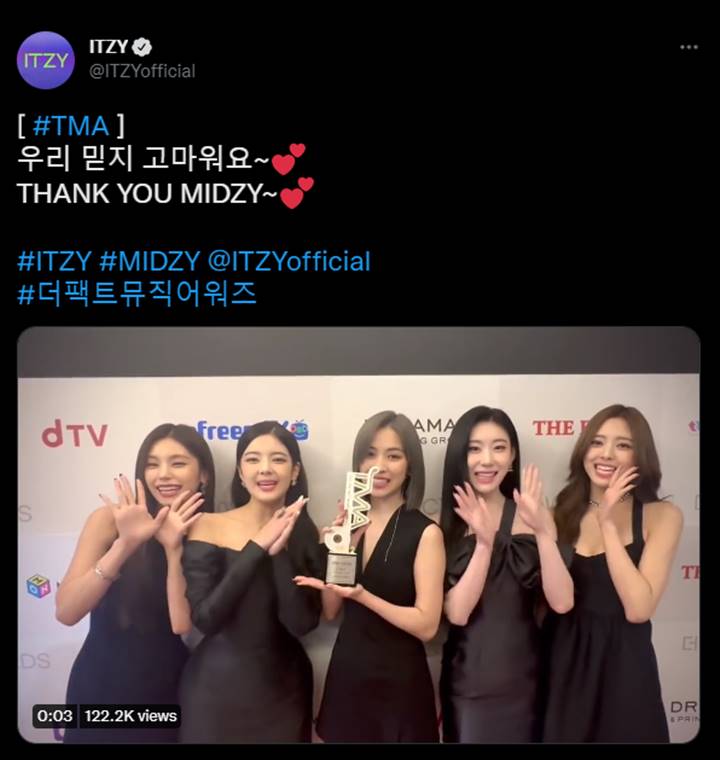
Task: Open the #더팩트뮤직어워즈 hashtag
Action: [137, 293]
